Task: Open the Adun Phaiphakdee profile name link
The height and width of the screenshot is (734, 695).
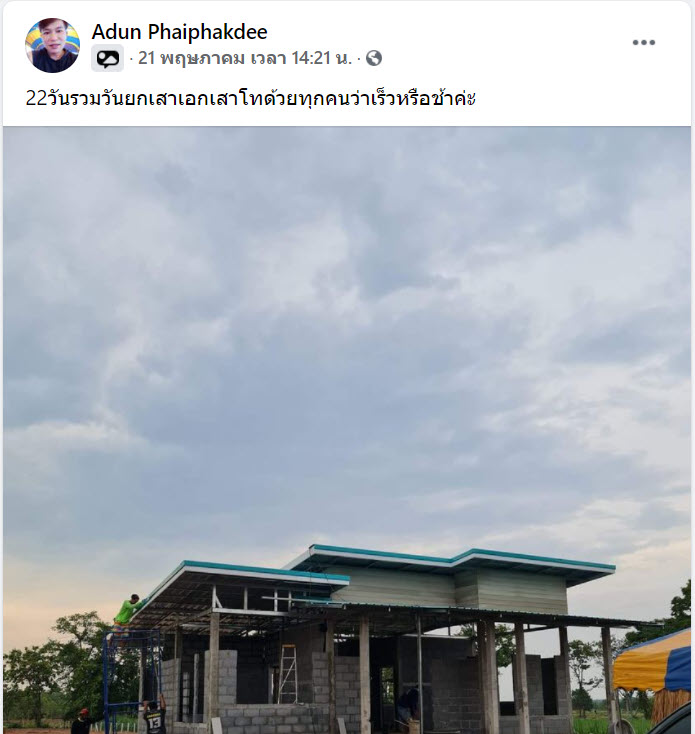Action: [179, 32]
